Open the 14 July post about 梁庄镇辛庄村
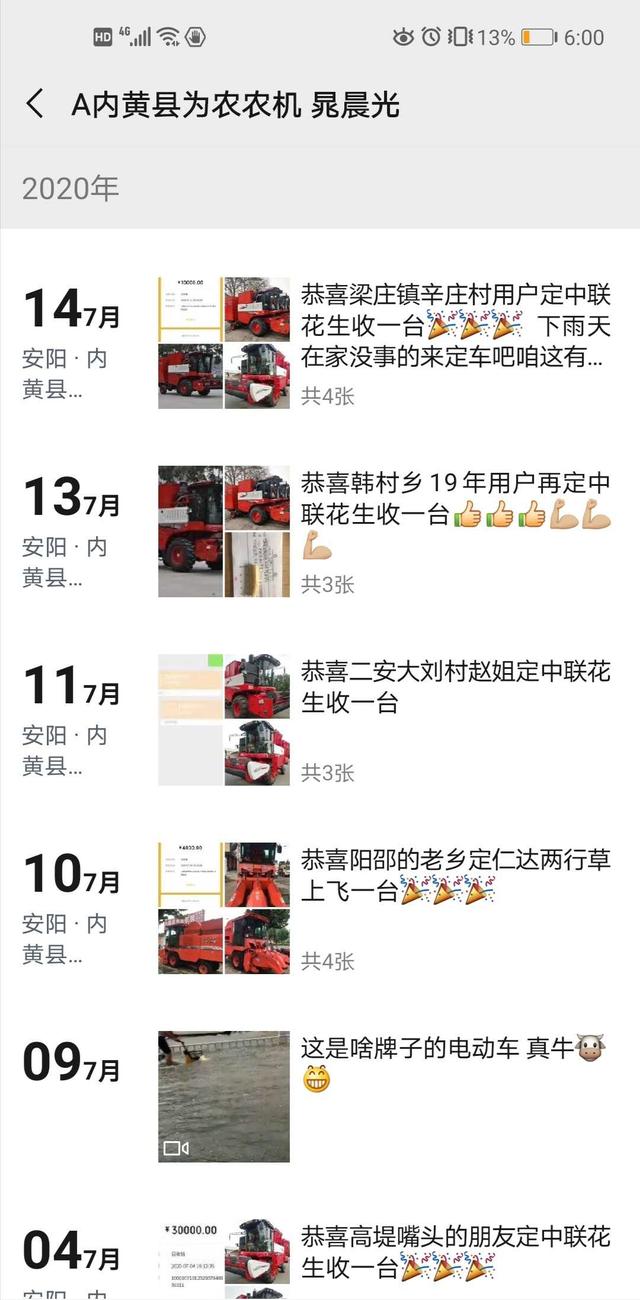640x1300 pixels. pos(455,326)
